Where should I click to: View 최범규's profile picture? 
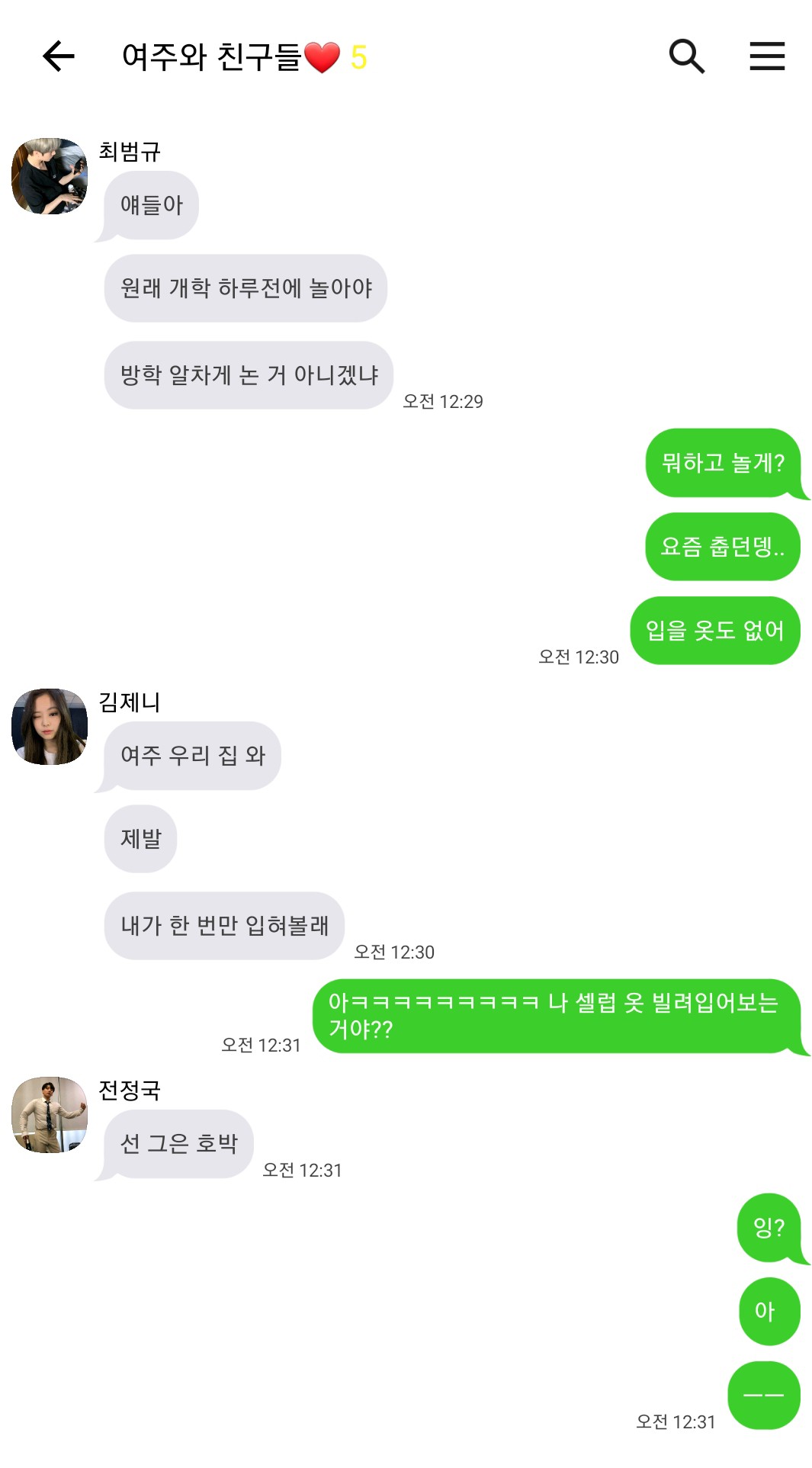click(x=50, y=176)
